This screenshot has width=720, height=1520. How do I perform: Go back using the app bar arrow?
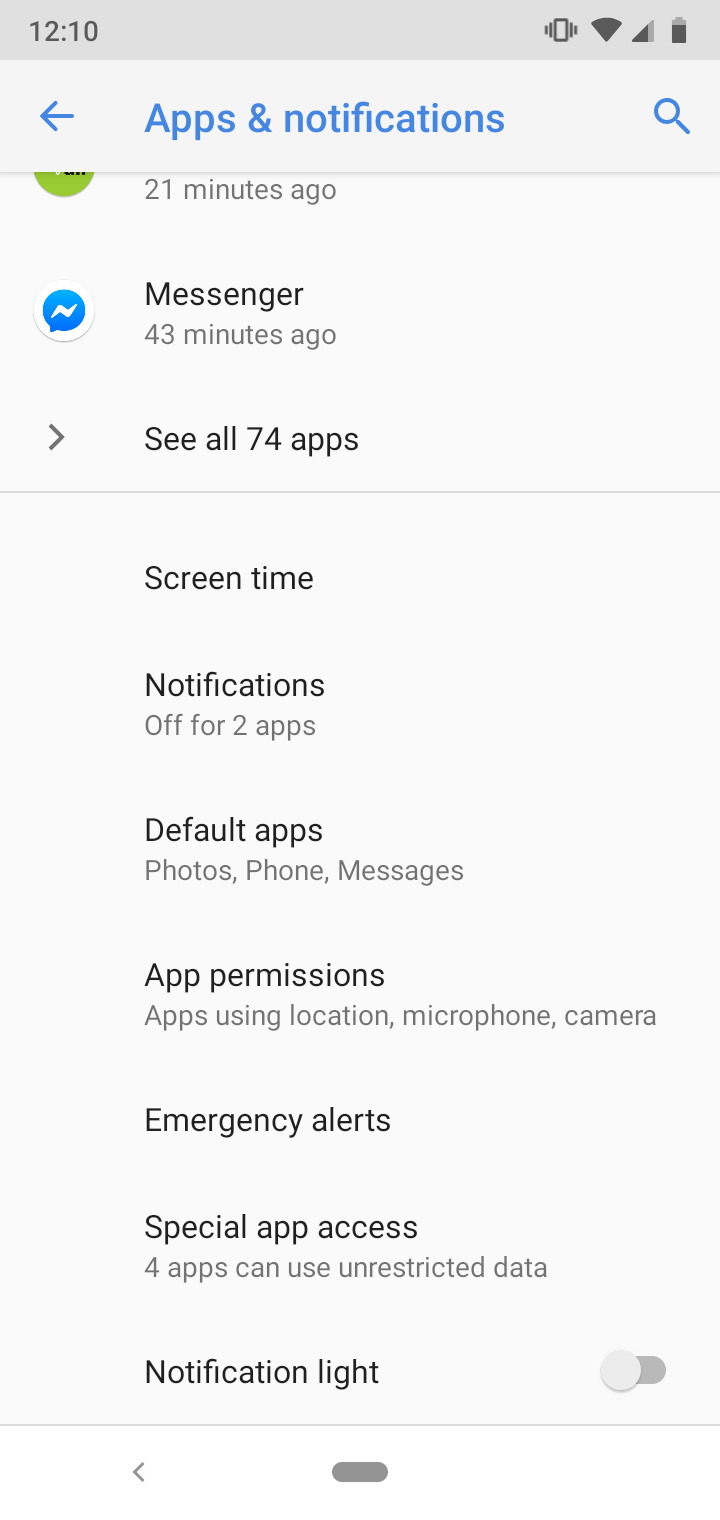(57, 117)
